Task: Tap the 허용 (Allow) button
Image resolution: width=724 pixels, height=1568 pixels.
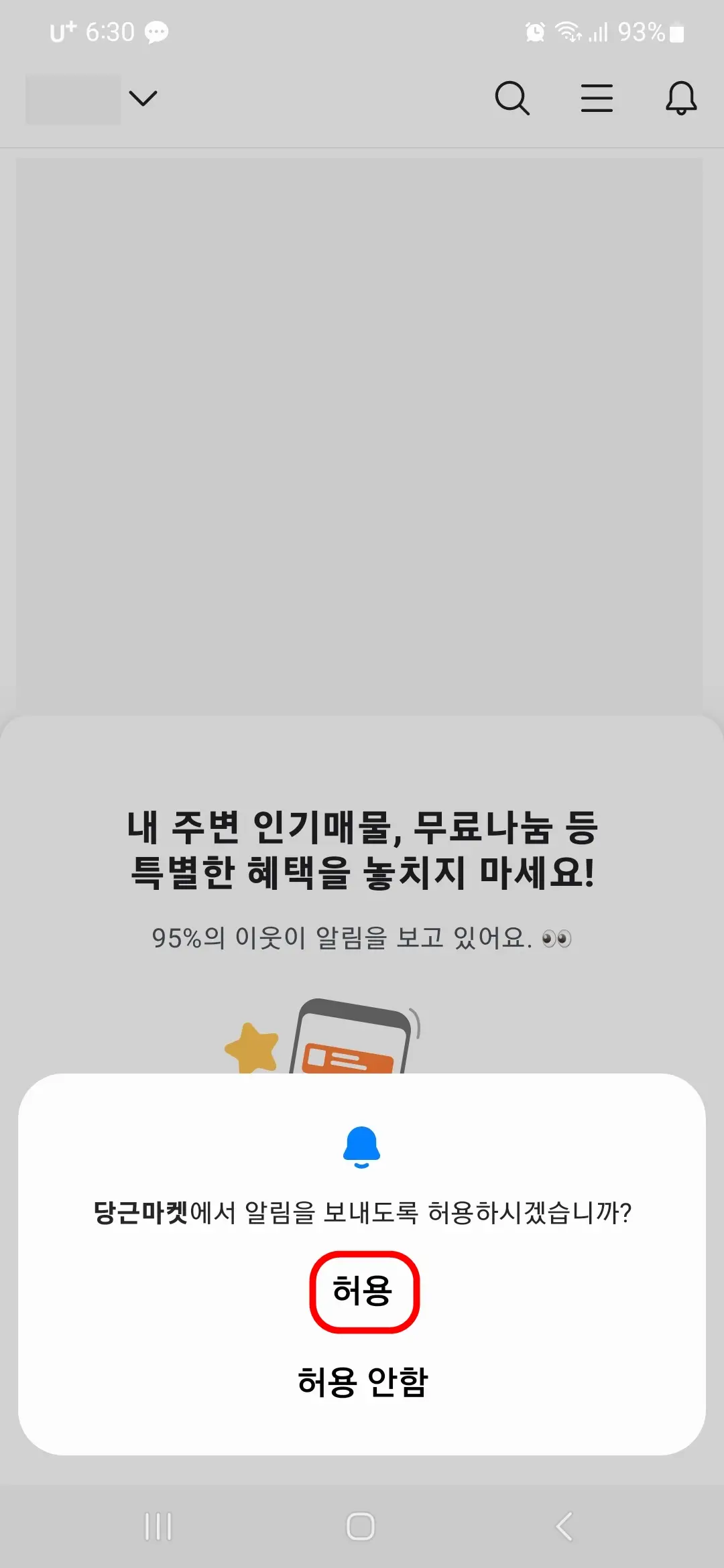Action: click(364, 1291)
